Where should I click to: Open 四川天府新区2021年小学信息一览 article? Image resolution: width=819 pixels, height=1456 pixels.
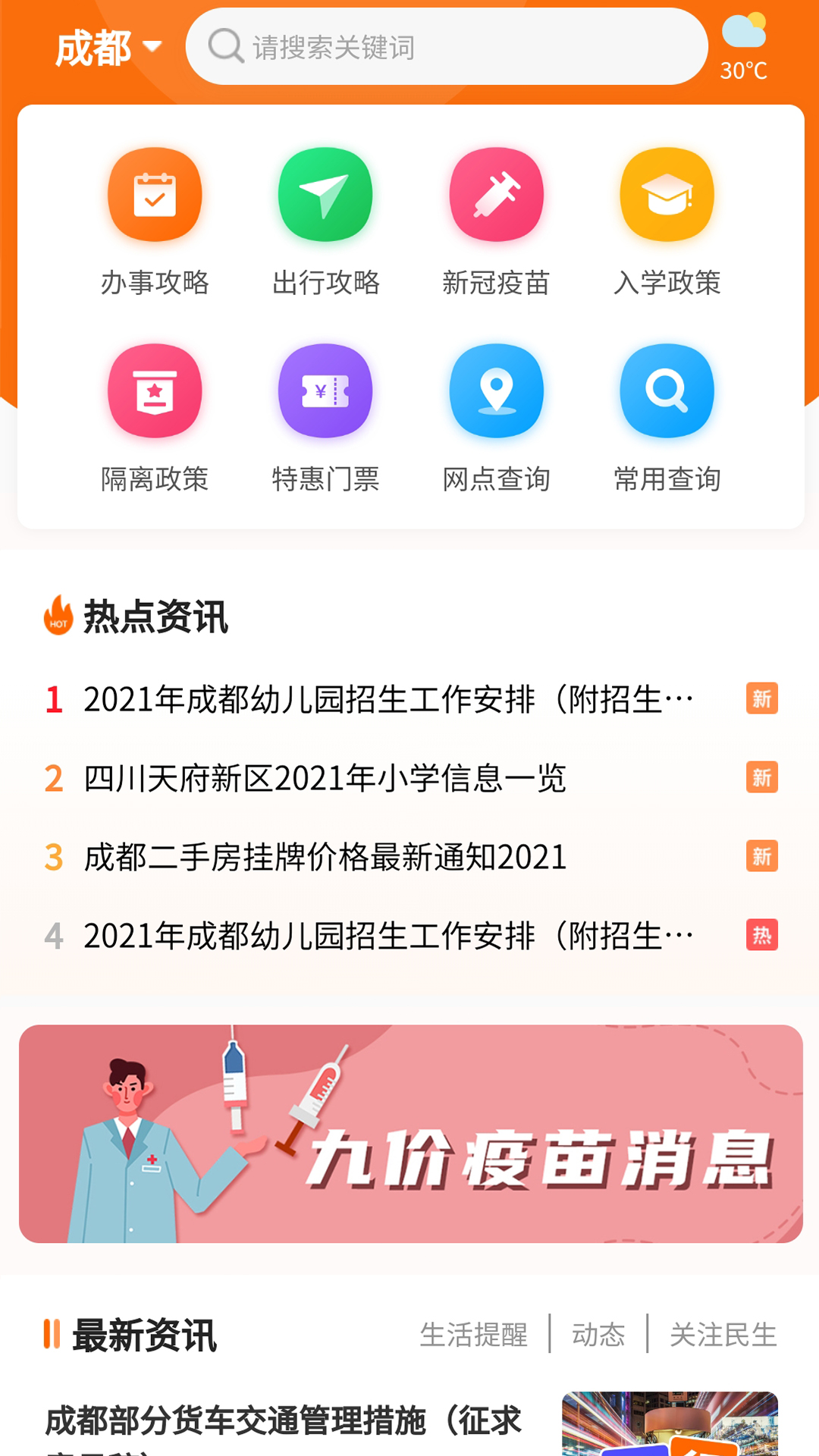(326, 778)
